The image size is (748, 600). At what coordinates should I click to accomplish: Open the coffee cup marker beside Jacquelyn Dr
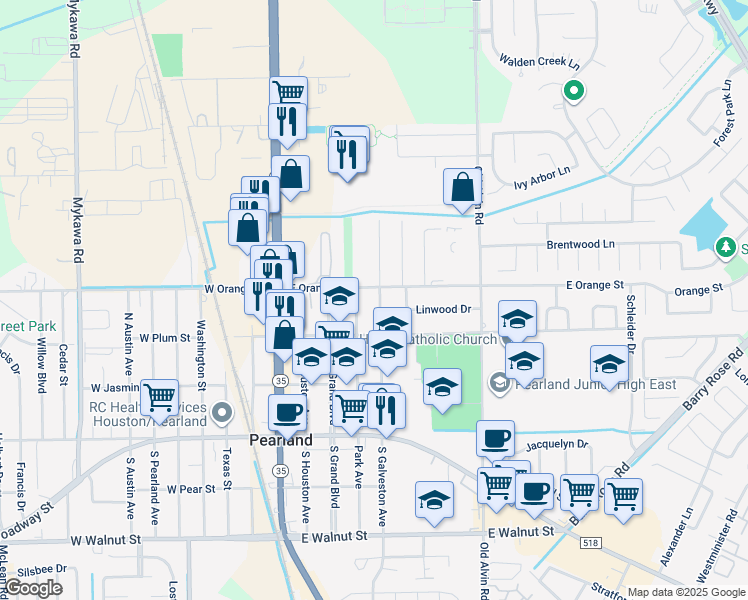[496, 438]
